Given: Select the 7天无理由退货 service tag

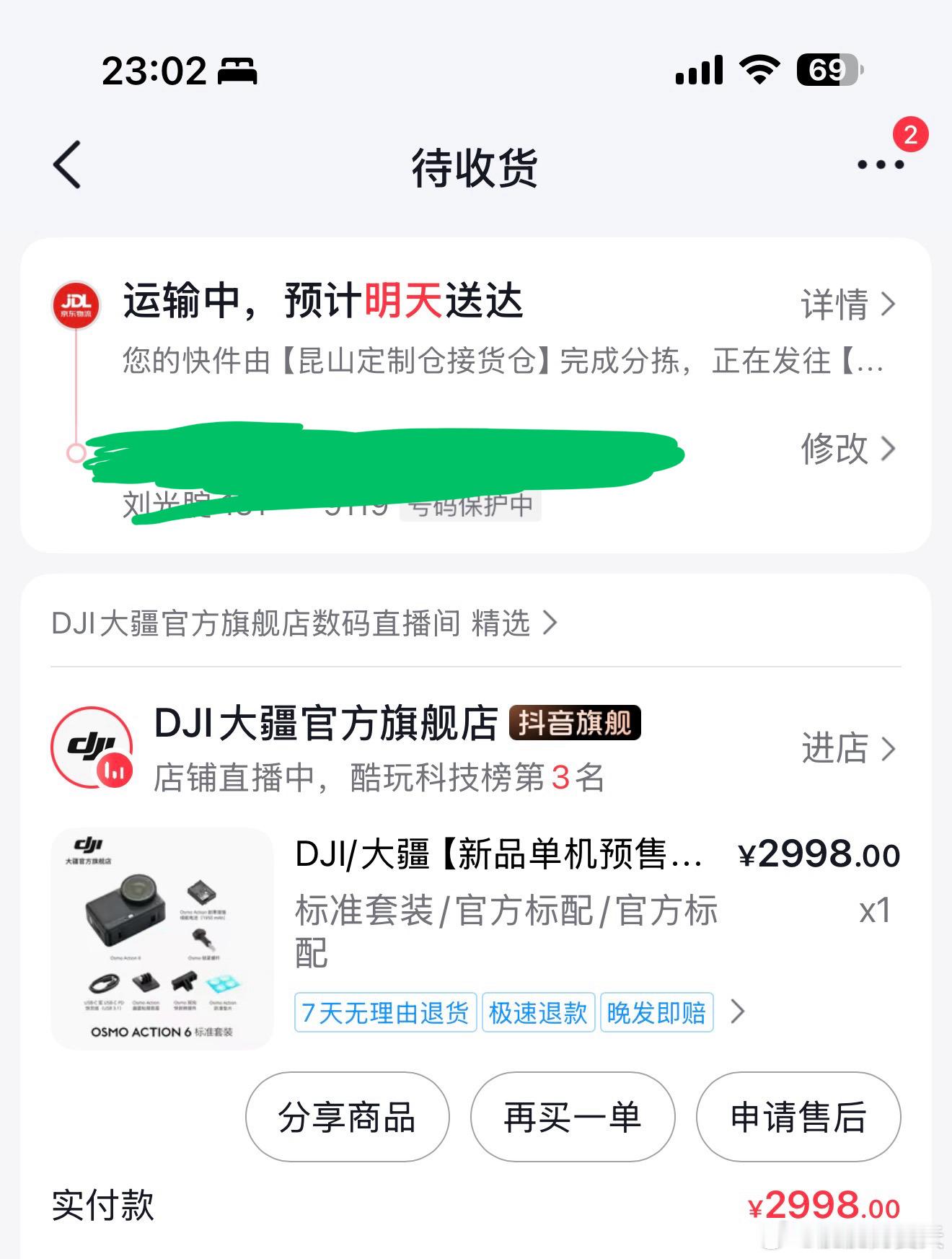Looking at the screenshot, I should [x=384, y=1014].
